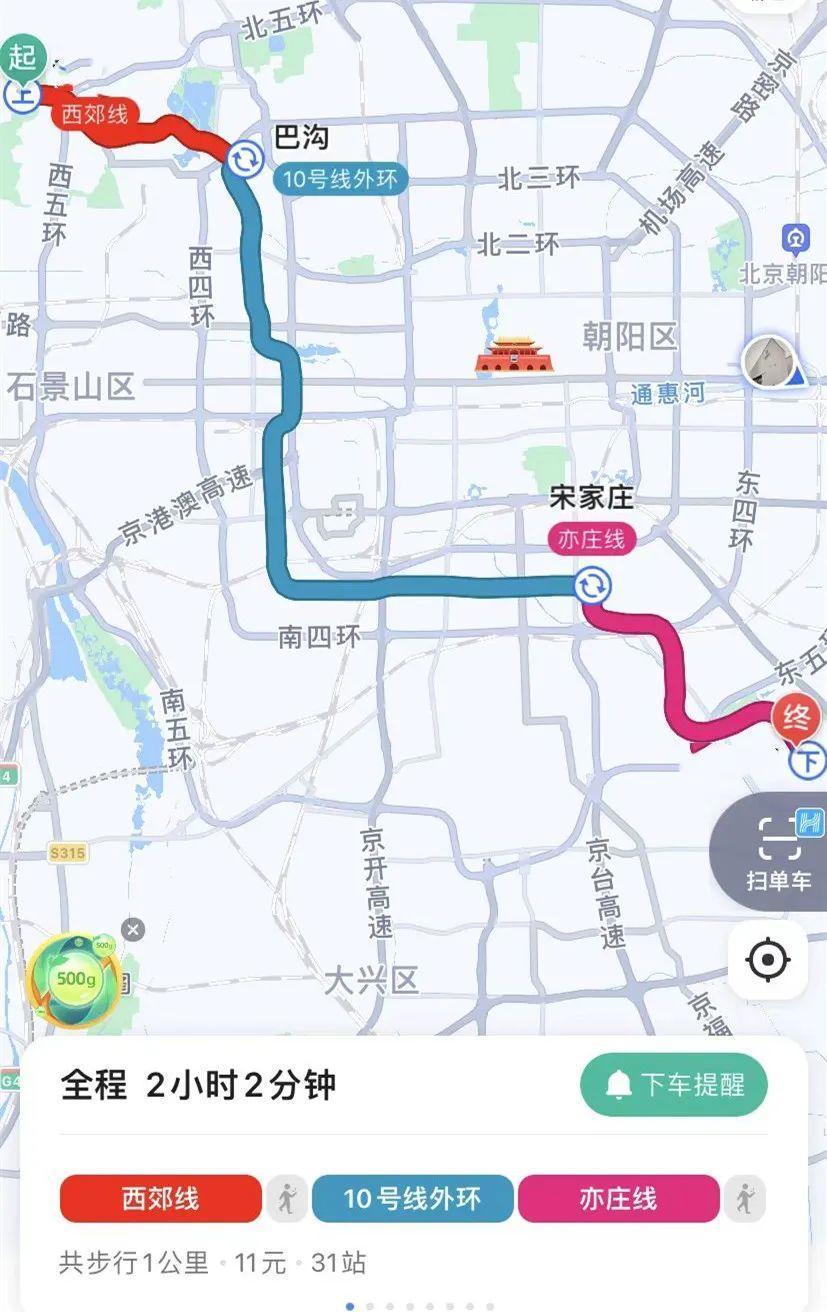Select the 西郊线 route segment

click(160, 1198)
